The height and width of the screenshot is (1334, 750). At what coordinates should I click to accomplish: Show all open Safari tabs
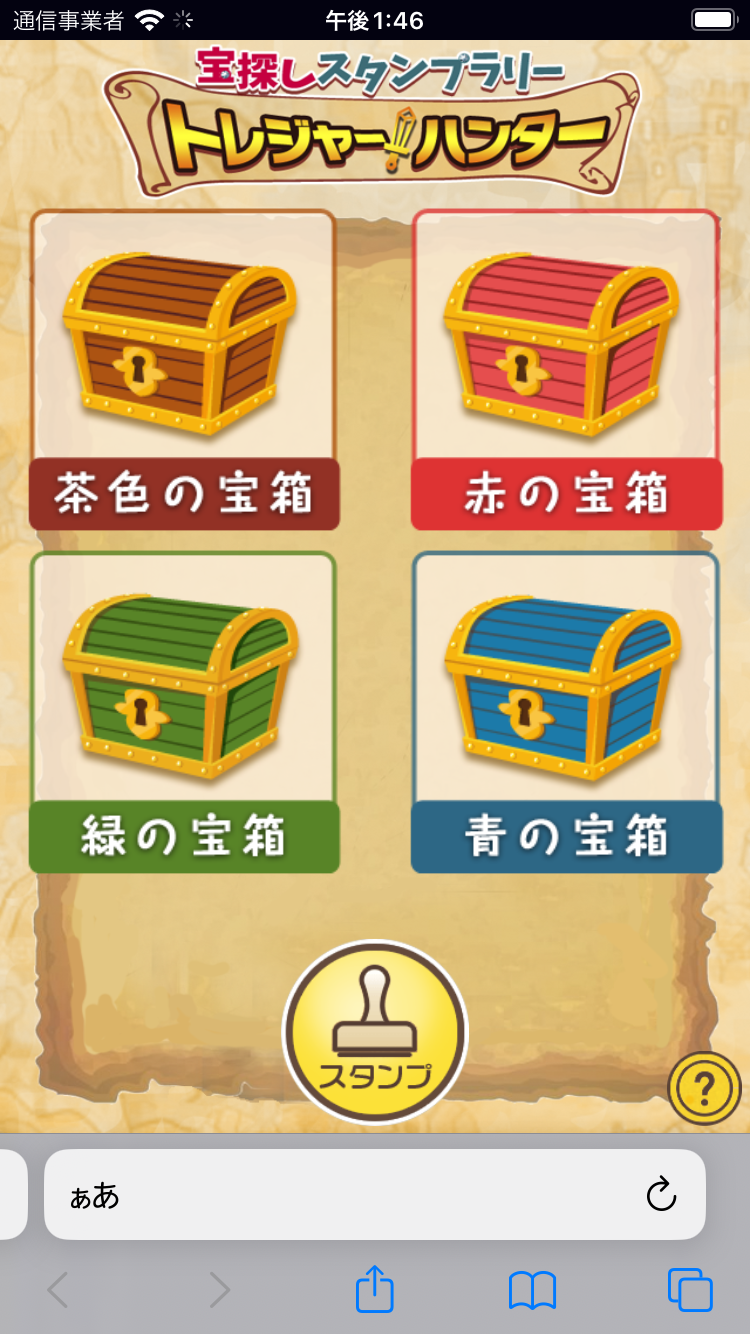pos(690,1290)
